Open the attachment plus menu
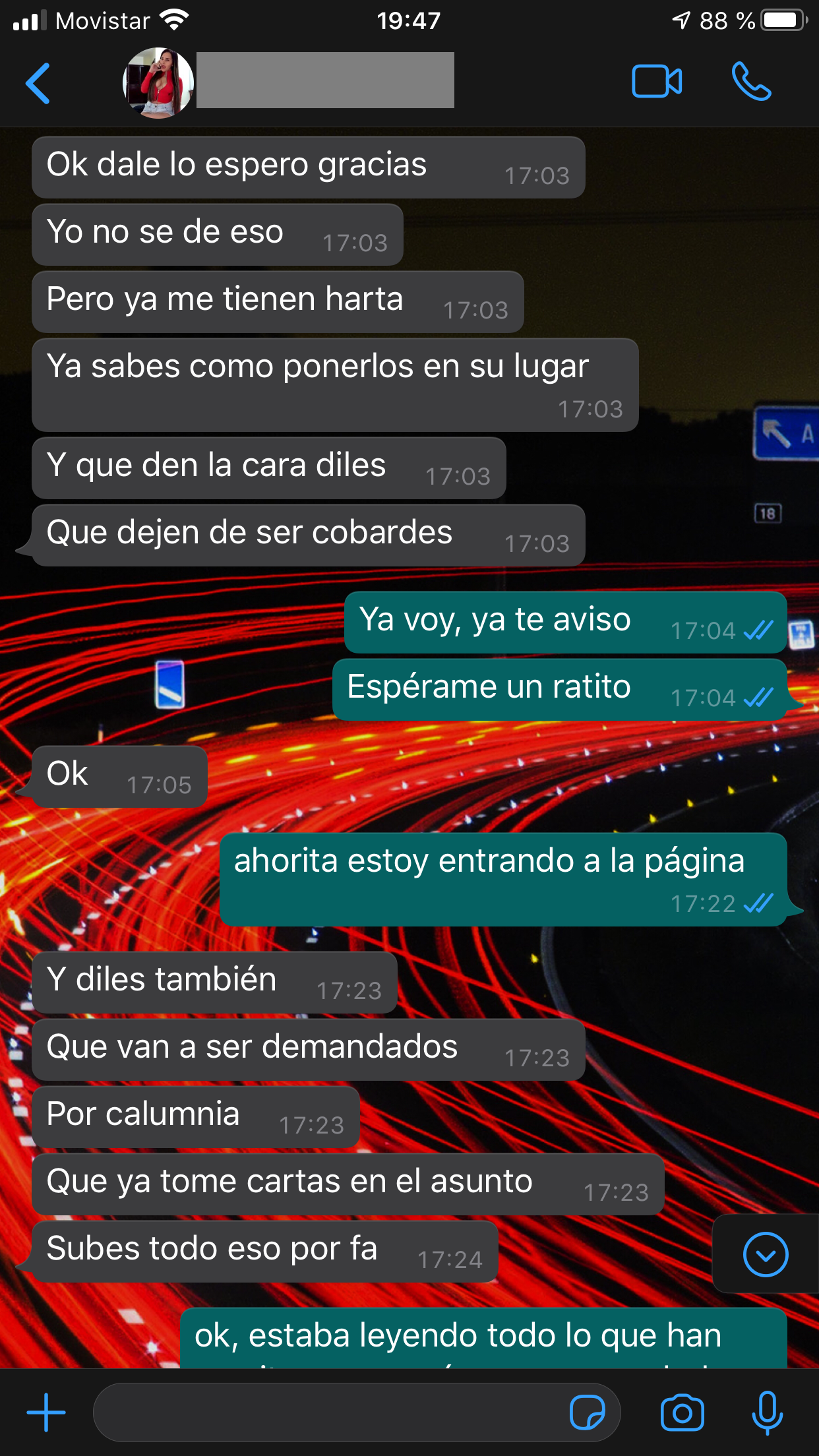Viewport: 819px width, 1456px height. tap(46, 1412)
